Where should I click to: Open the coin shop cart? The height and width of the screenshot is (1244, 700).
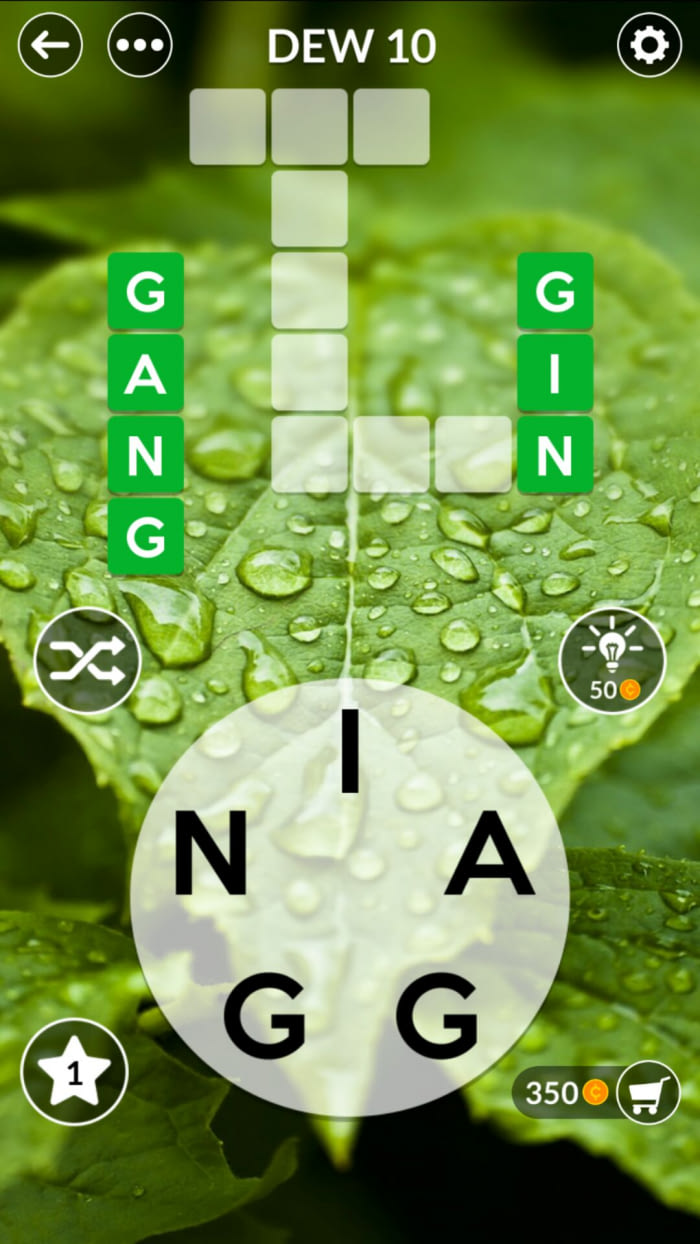[648, 1092]
